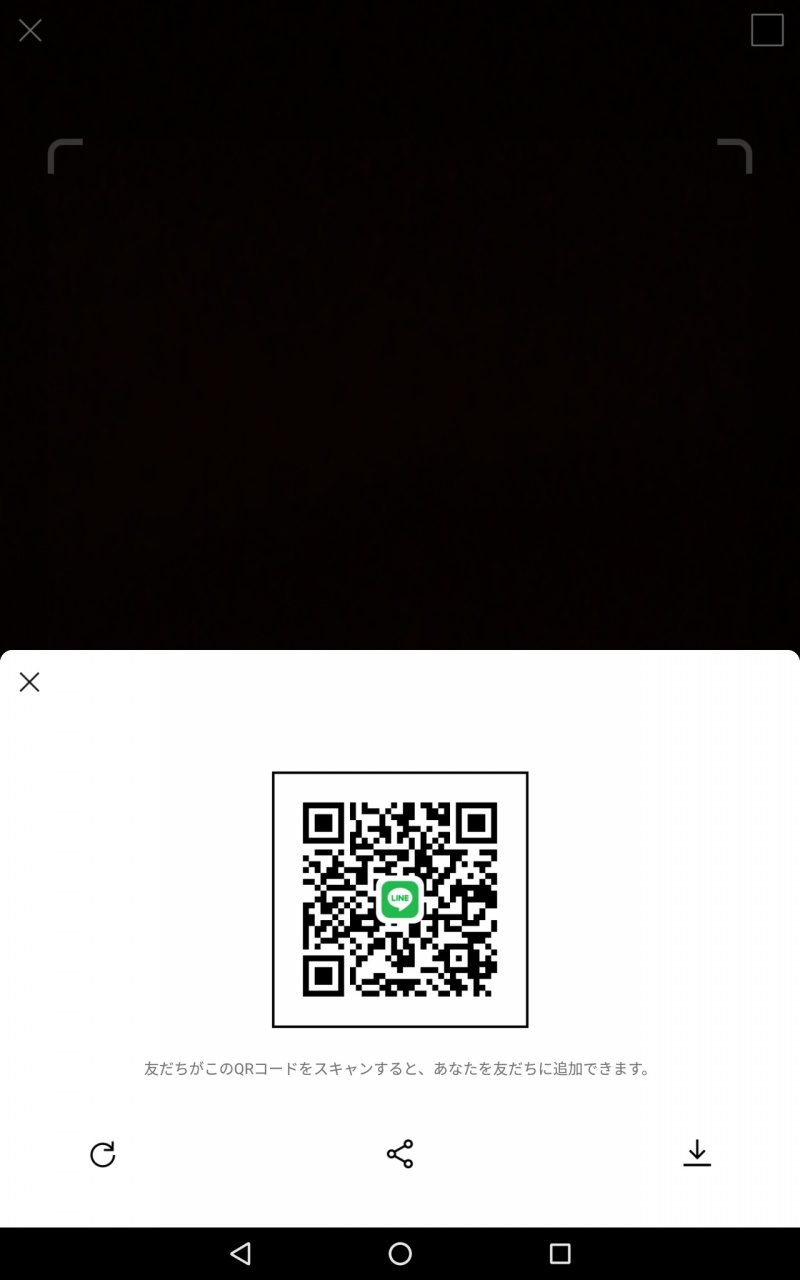Download the QR code image
This screenshot has height=1280, width=800.
tap(697, 1154)
